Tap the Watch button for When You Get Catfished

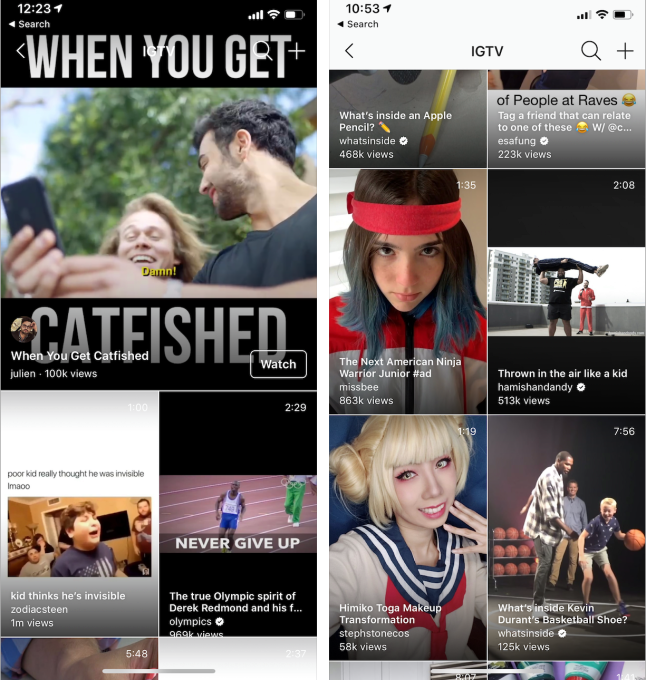click(278, 364)
